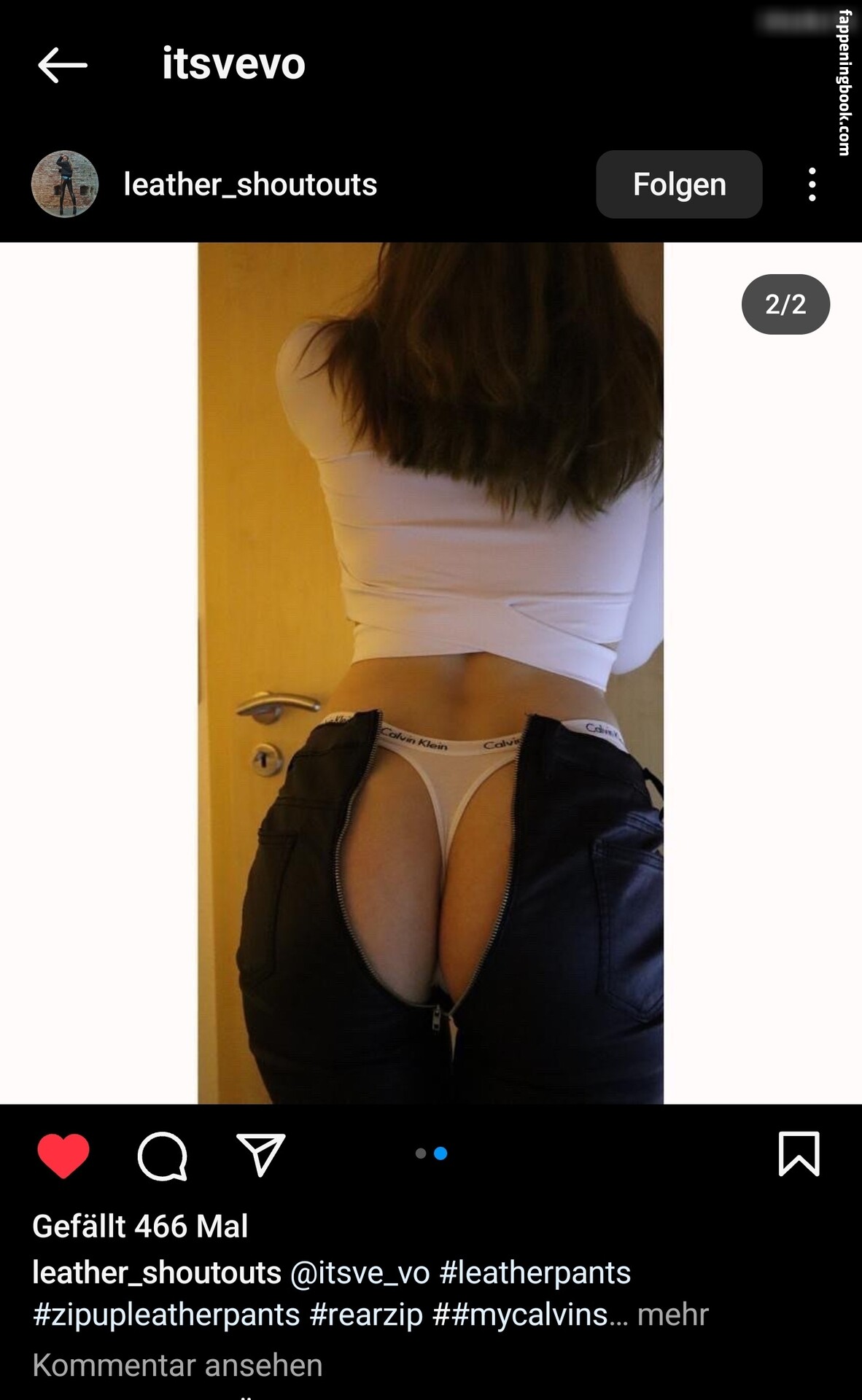The width and height of the screenshot is (862, 1400).
Task: Expand the caption with mehr
Action: click(672, 1315)
